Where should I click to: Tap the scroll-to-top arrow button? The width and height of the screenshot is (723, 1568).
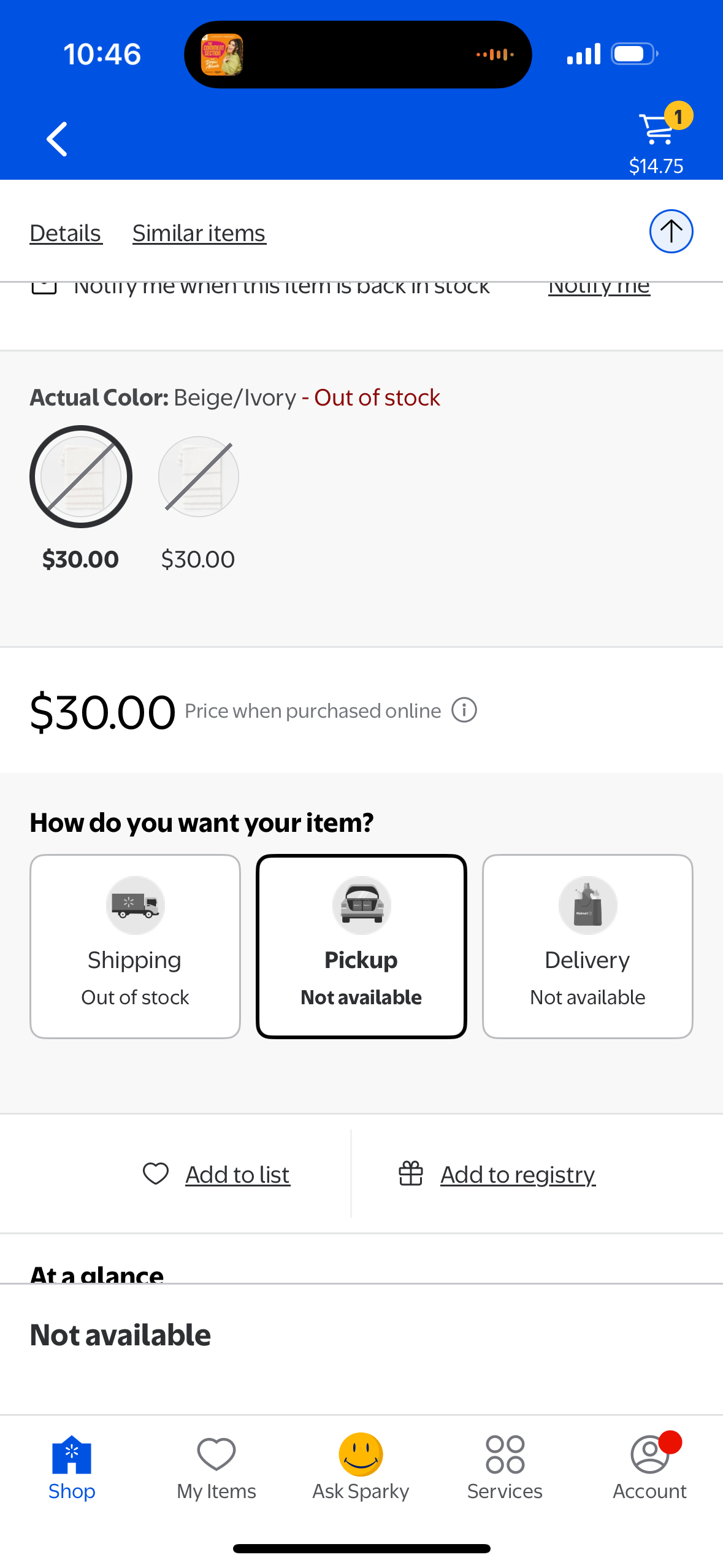(x=671, y=231)
